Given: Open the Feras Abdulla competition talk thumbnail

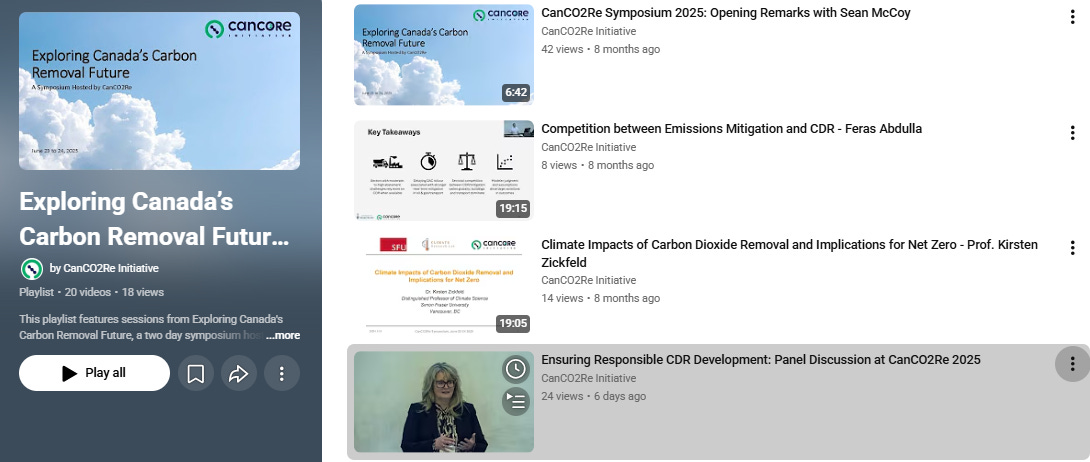Looking at the screenshot, I should [x=444, y=170].
